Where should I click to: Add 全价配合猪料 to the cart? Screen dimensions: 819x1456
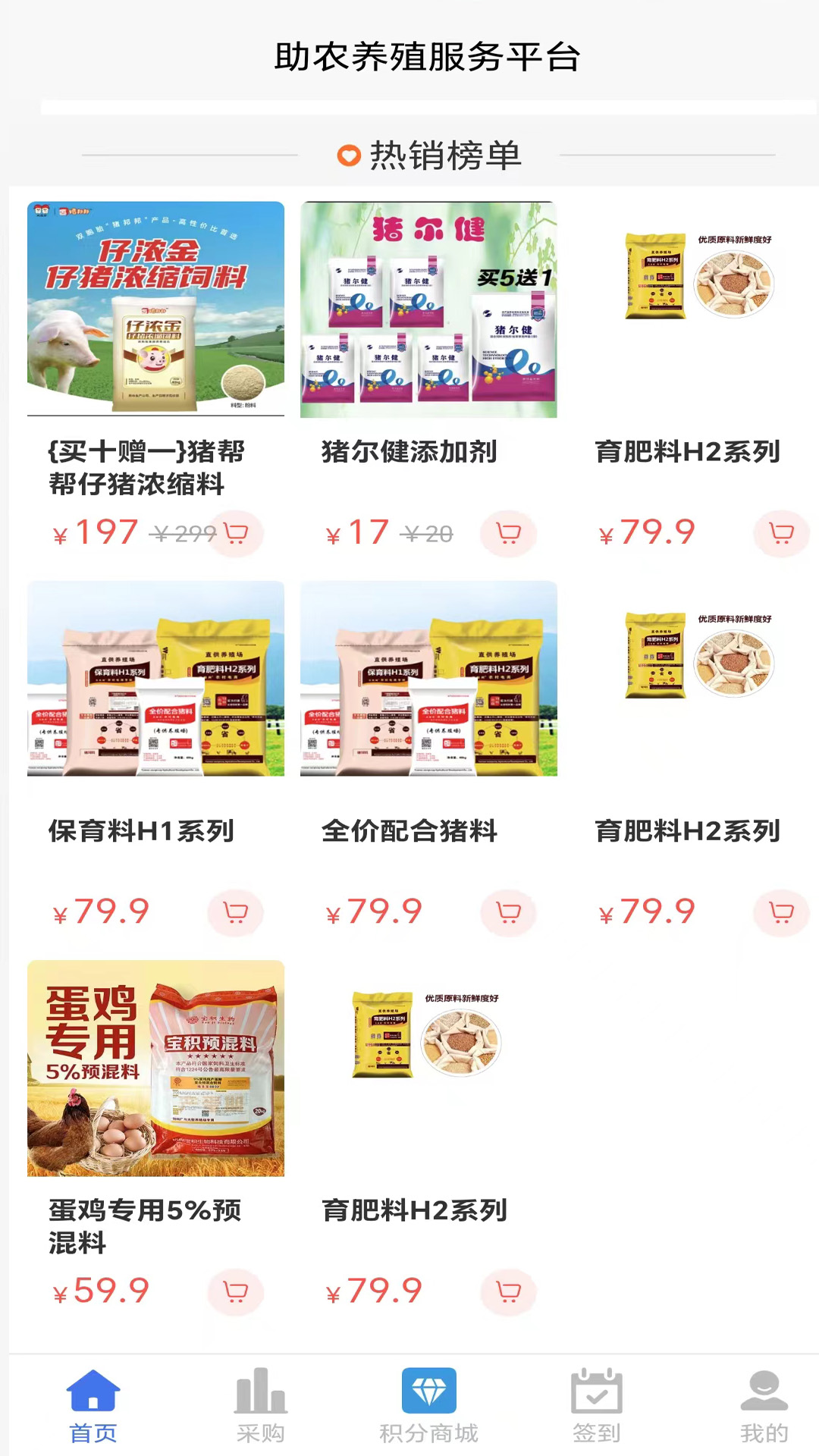[x=508, y=912]
